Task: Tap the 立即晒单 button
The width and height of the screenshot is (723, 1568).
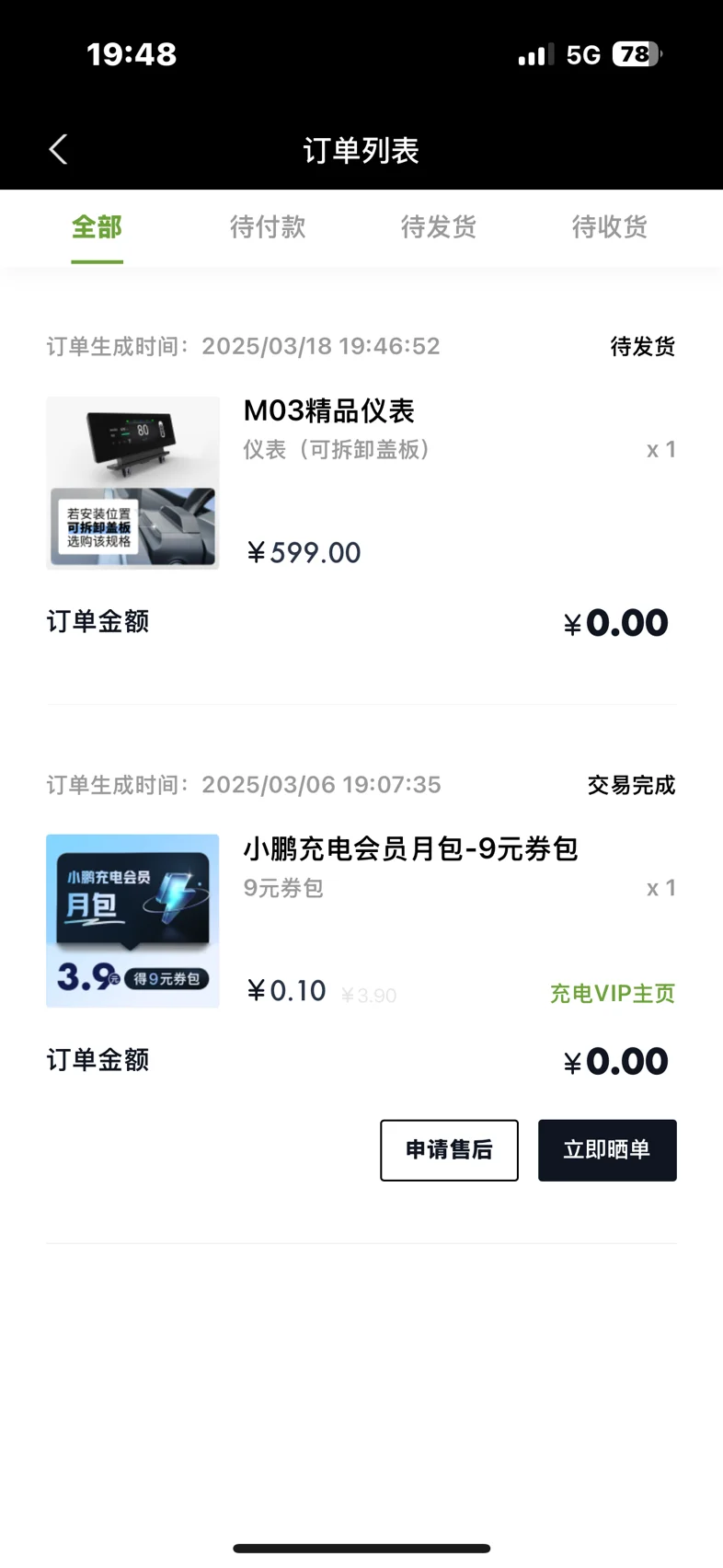Action: click(x=607, y=1149)
